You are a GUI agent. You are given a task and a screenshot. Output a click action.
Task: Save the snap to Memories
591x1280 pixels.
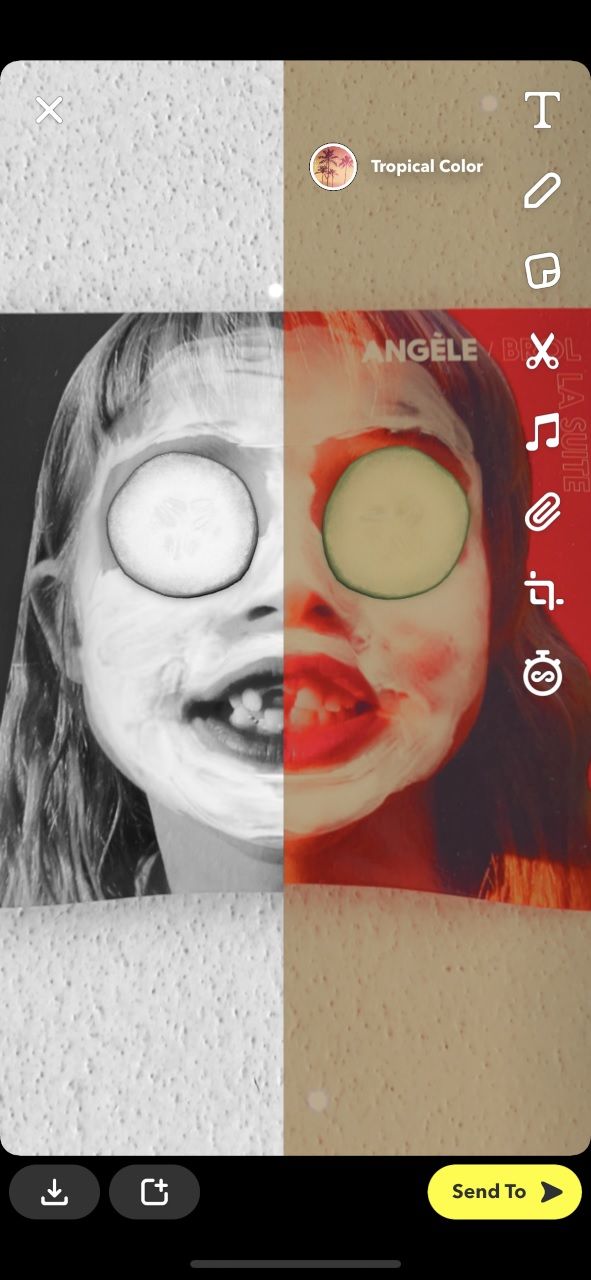tap(54, 1192)
